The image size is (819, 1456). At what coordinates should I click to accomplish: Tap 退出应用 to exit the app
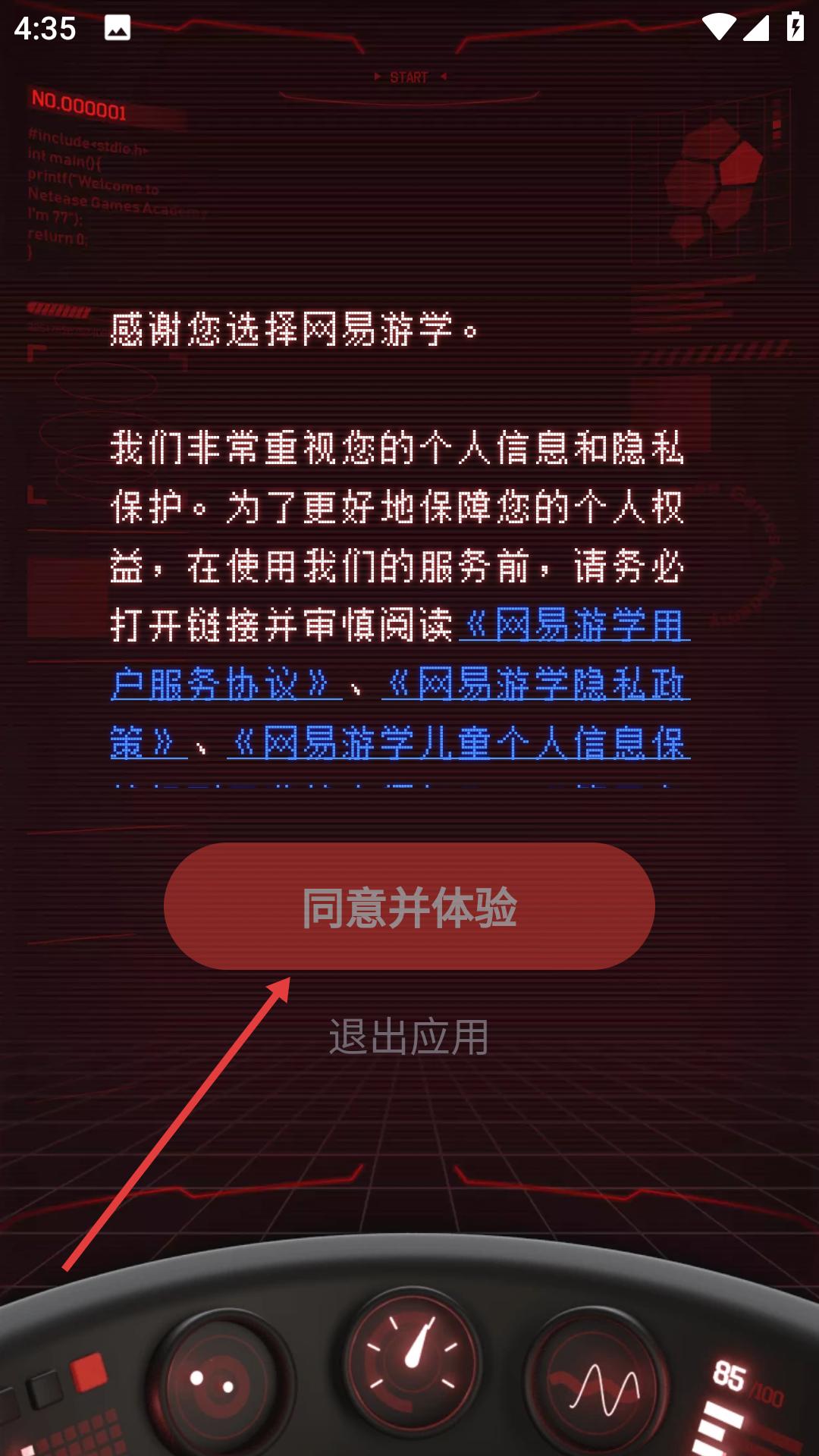(409, 1037)
